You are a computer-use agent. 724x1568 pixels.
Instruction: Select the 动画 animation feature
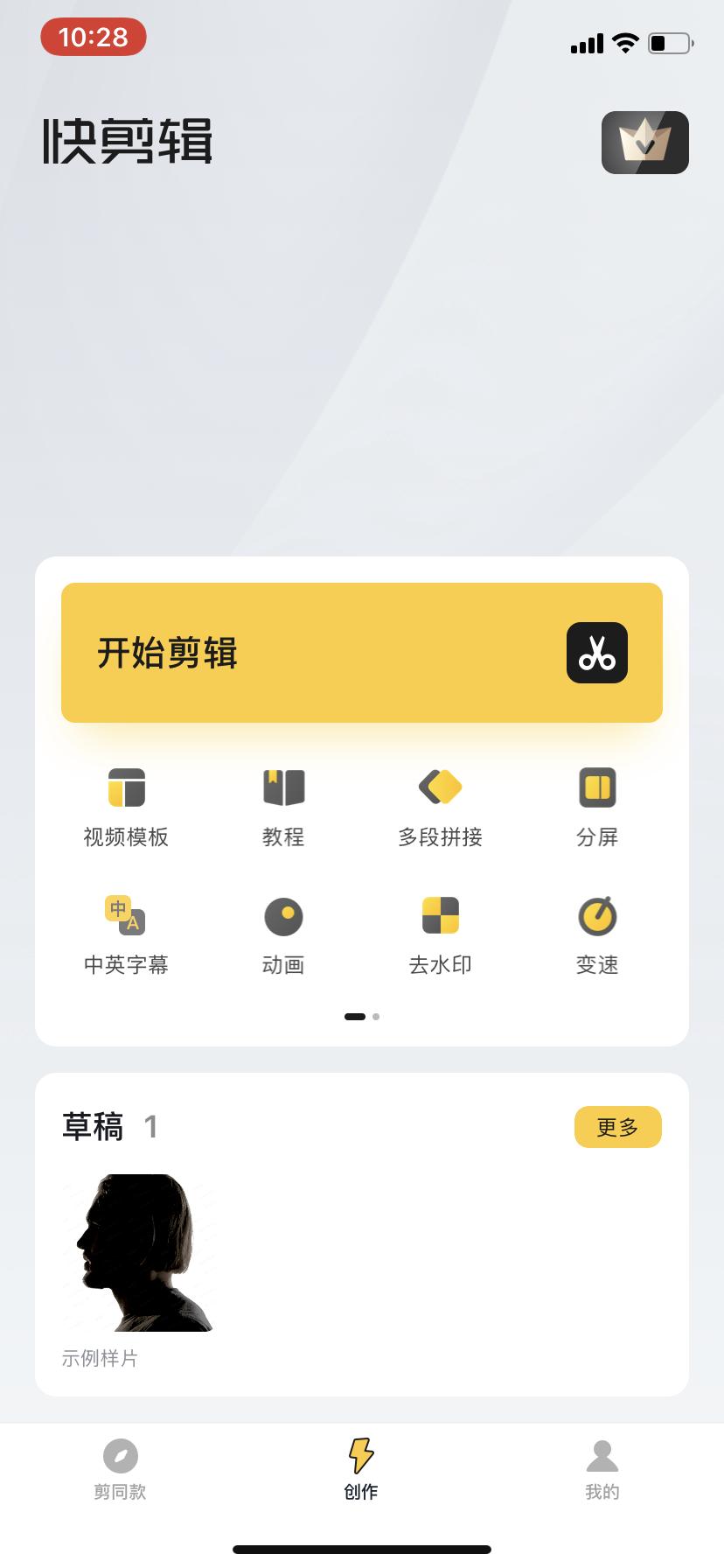[x=282, y=932]
